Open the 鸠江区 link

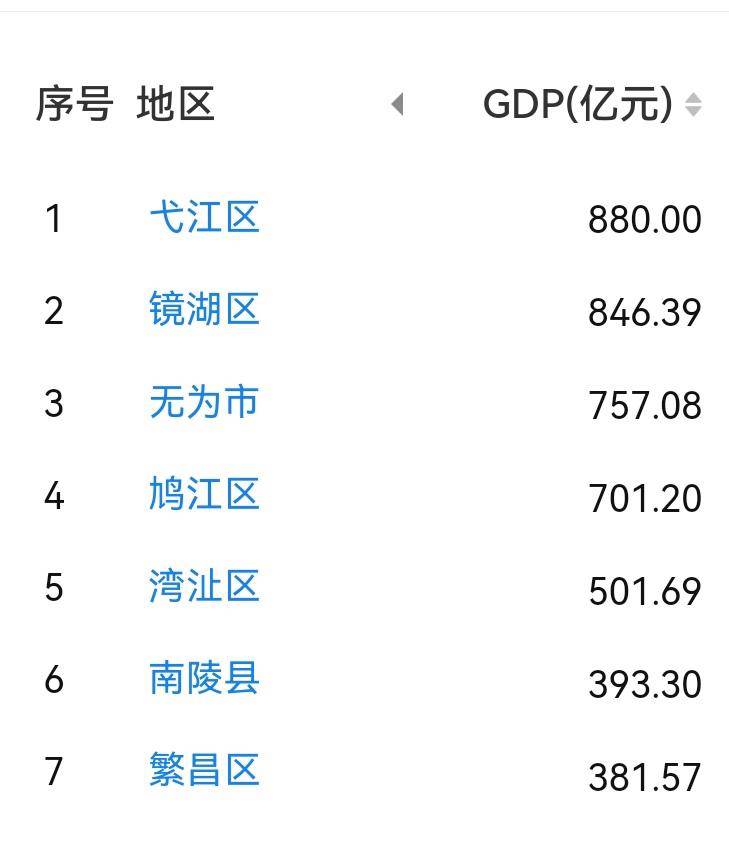coord(204,494)
